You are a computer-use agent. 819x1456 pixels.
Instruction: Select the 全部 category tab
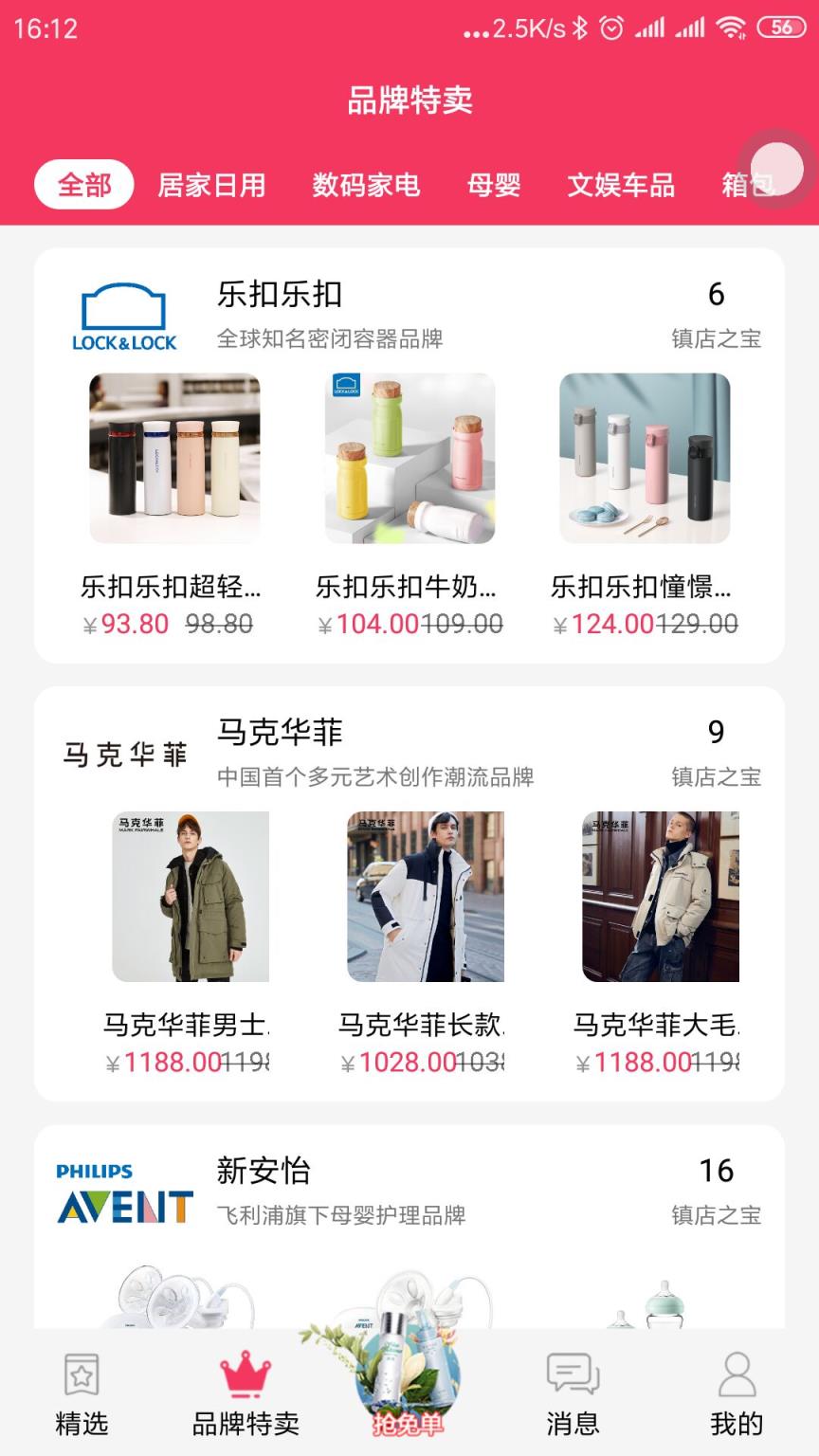coord(84,185)
